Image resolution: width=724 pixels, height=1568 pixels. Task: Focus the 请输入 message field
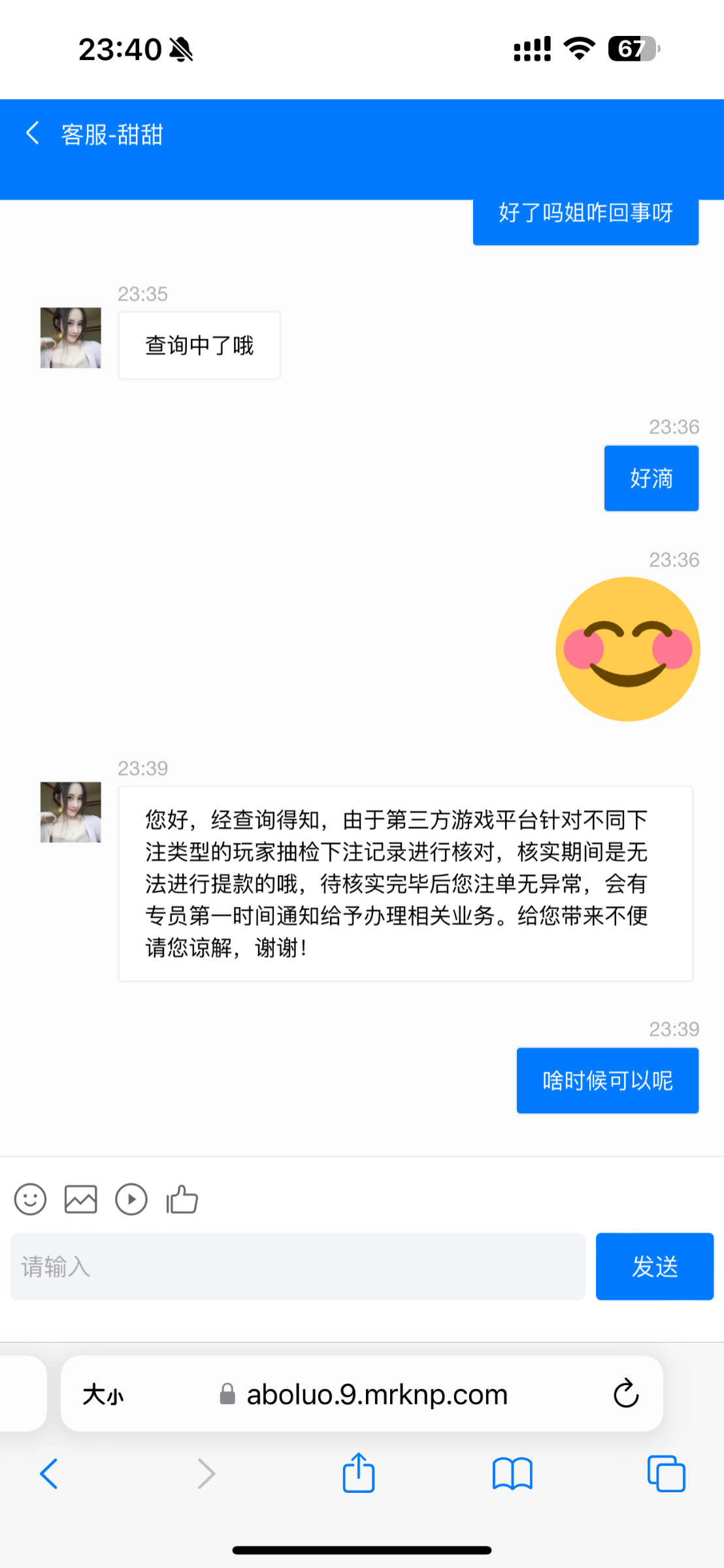pos(298,1266)
